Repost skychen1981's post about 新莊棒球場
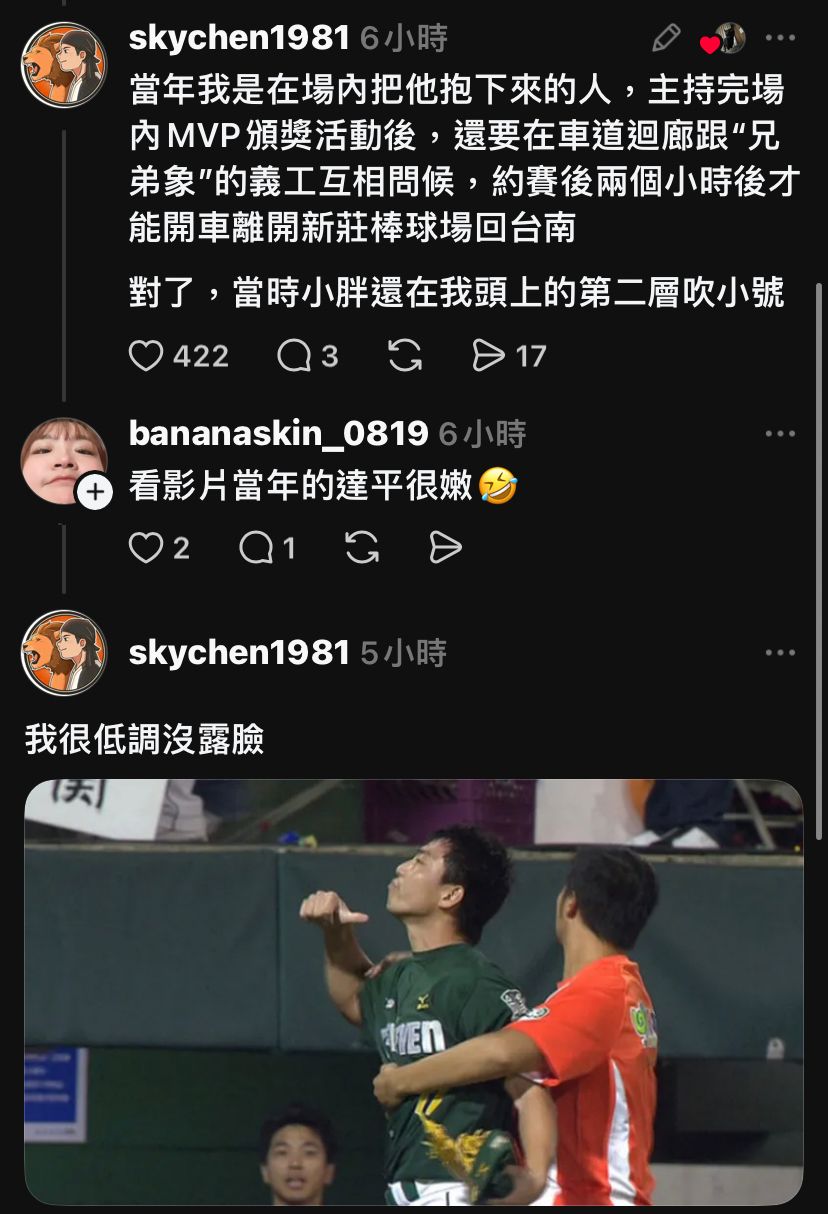This screenshot has height=1214, width=828. coord(404,356)
